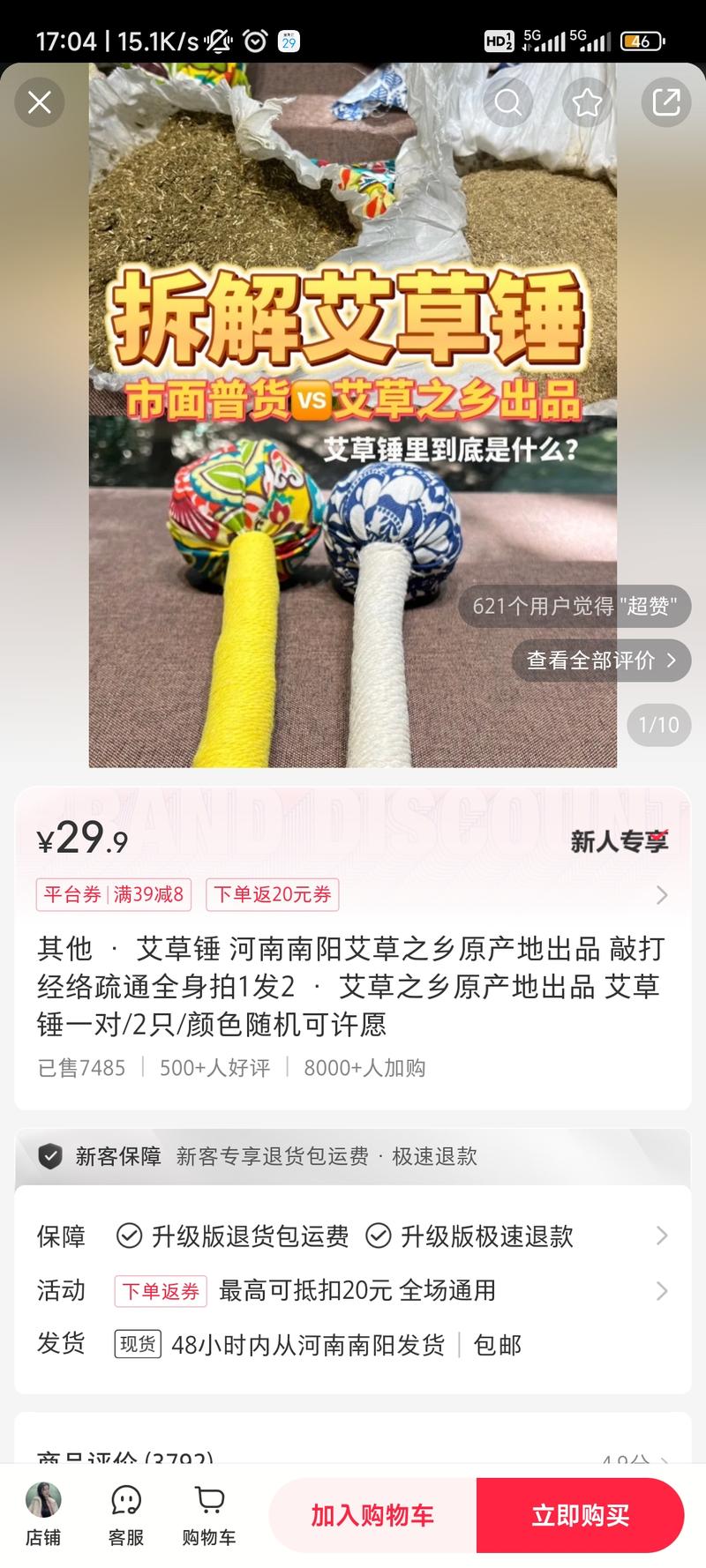Tap the 新客保障 shield badge icon
The image size is (706, 1568).
click(x=51, y=1156)
